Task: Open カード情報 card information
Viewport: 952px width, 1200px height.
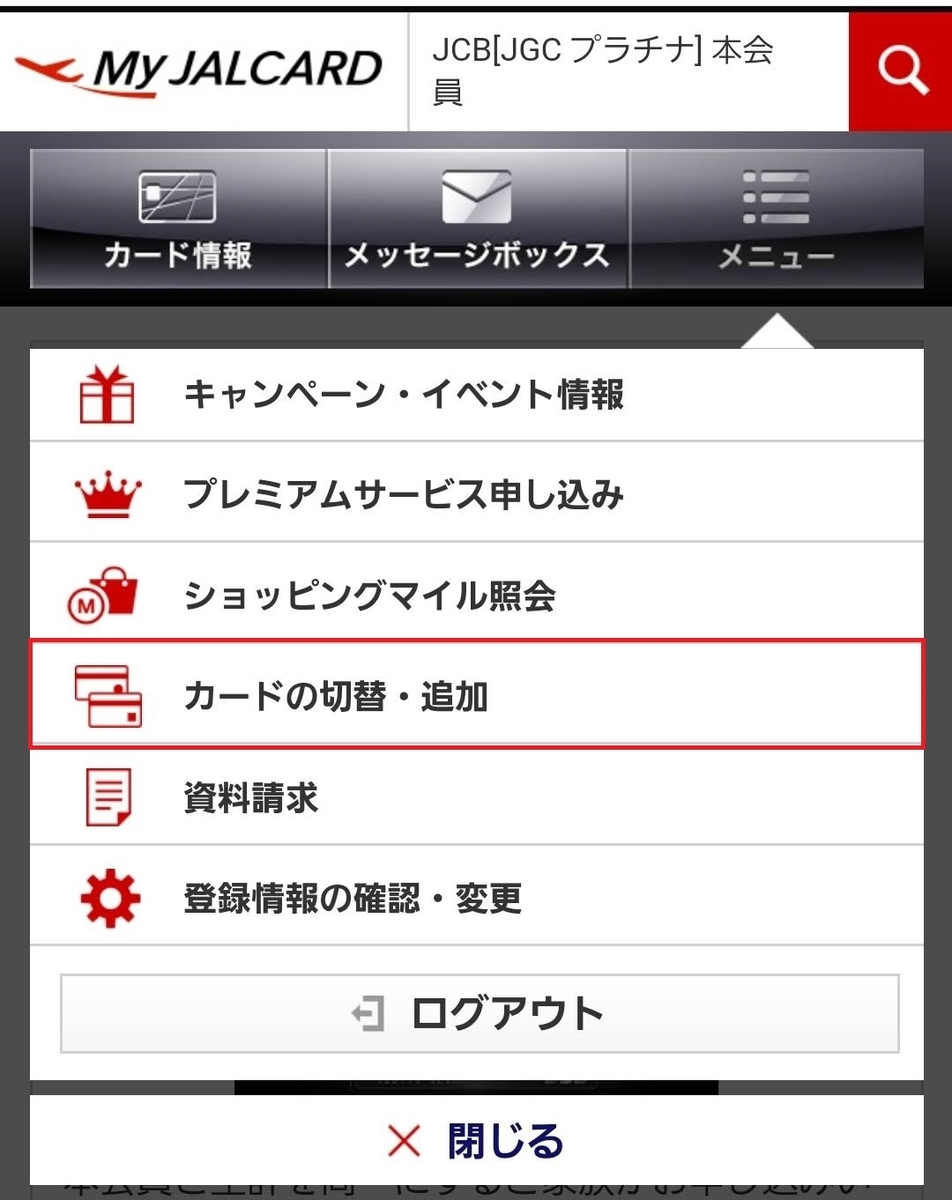Action: tap(178, 220)
